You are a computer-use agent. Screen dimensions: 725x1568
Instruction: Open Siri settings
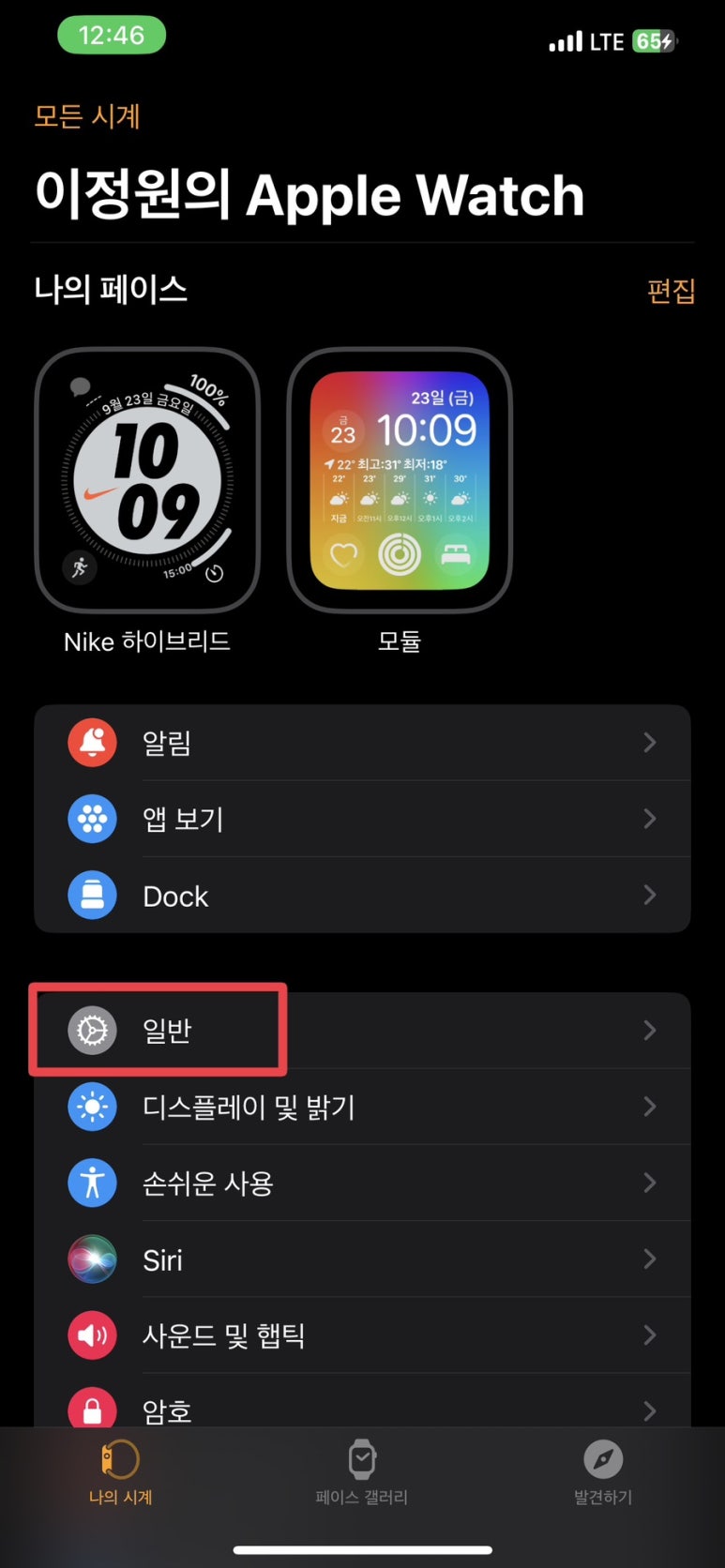pyautogui.click(x=362, y=1259)
